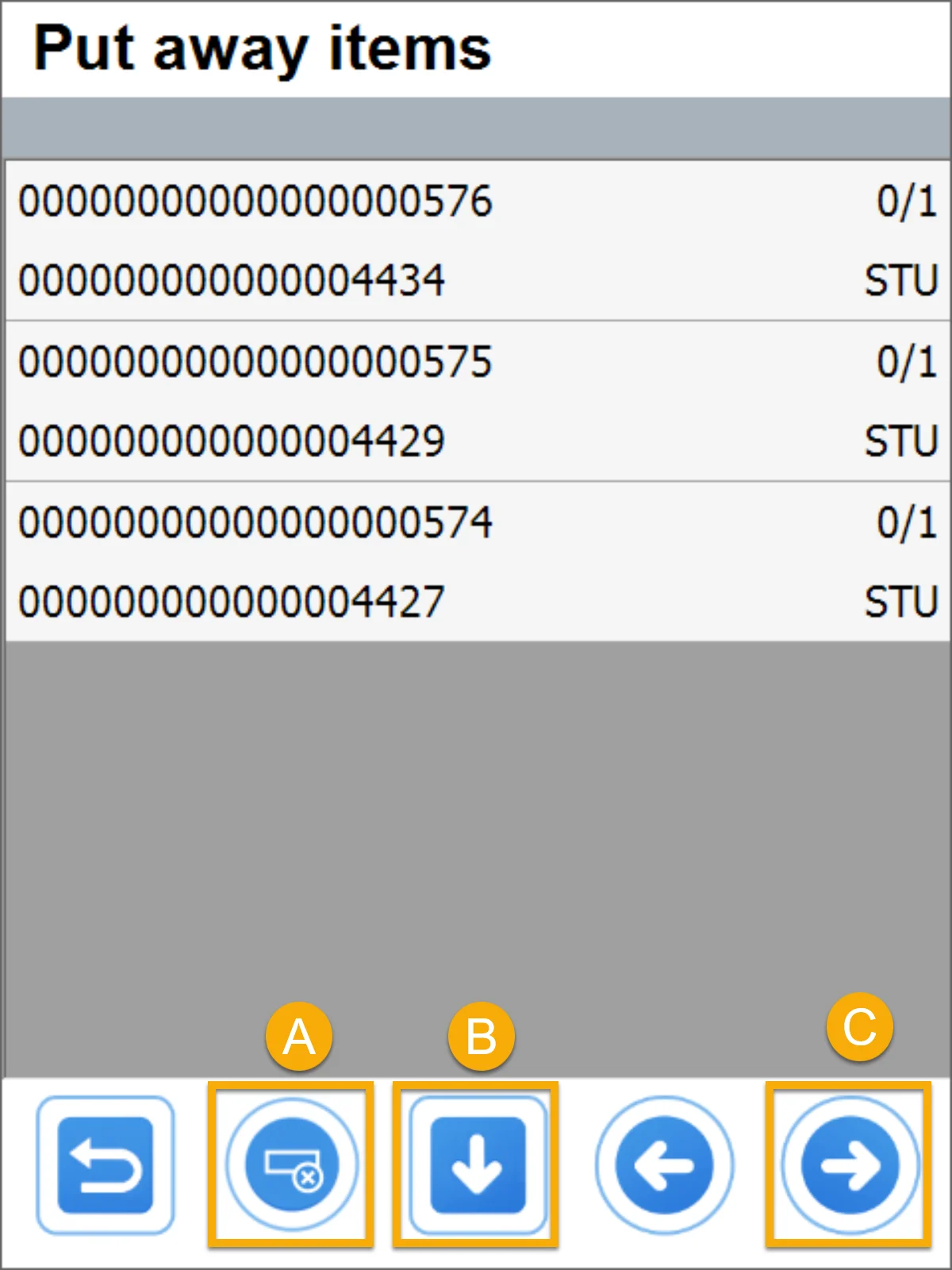Tap the down arrow put-away button
The image size is (952, 1270).
(x=478, y=1165)
